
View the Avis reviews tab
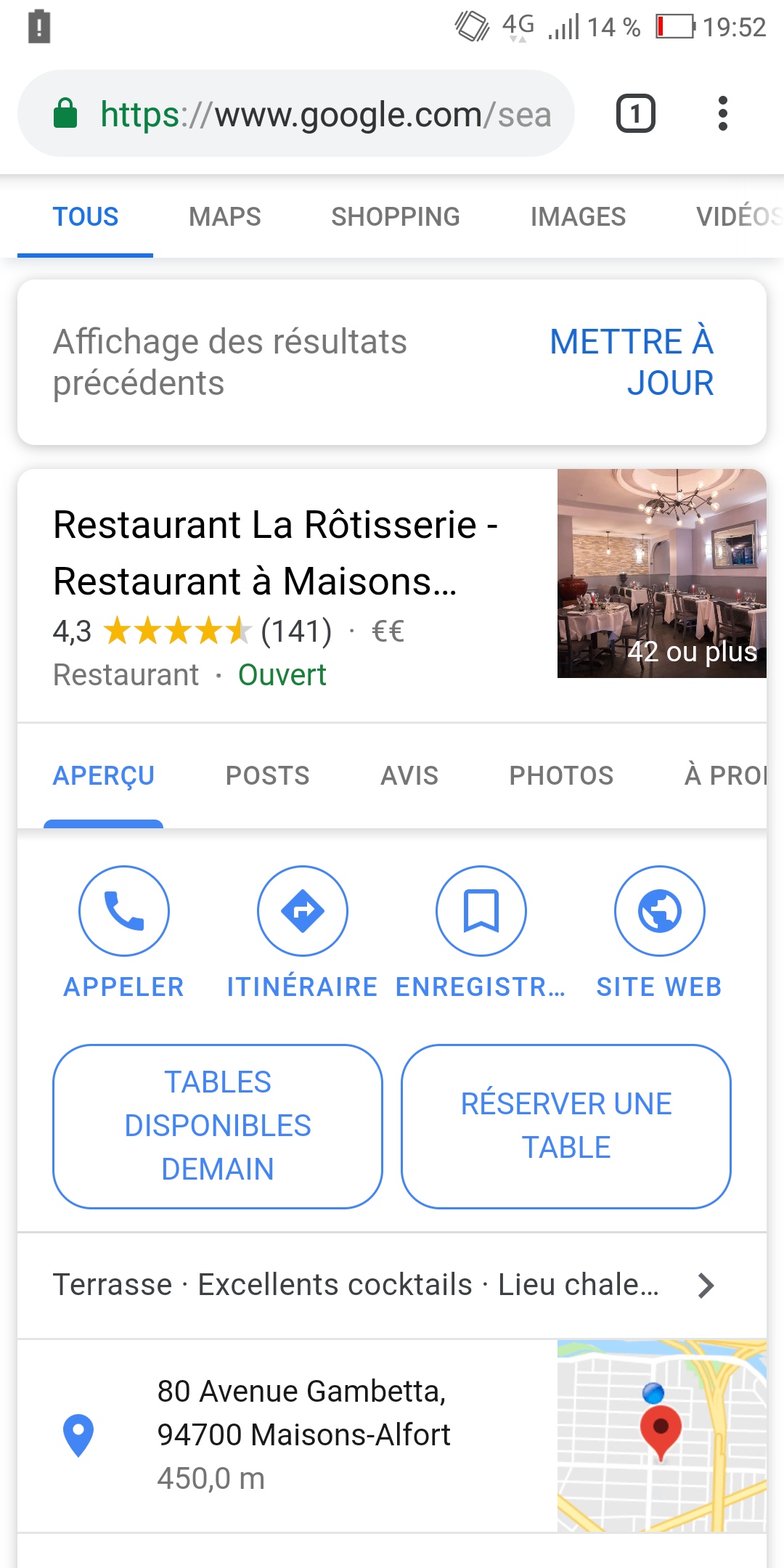pyautogui.click(x=409, y=775)
